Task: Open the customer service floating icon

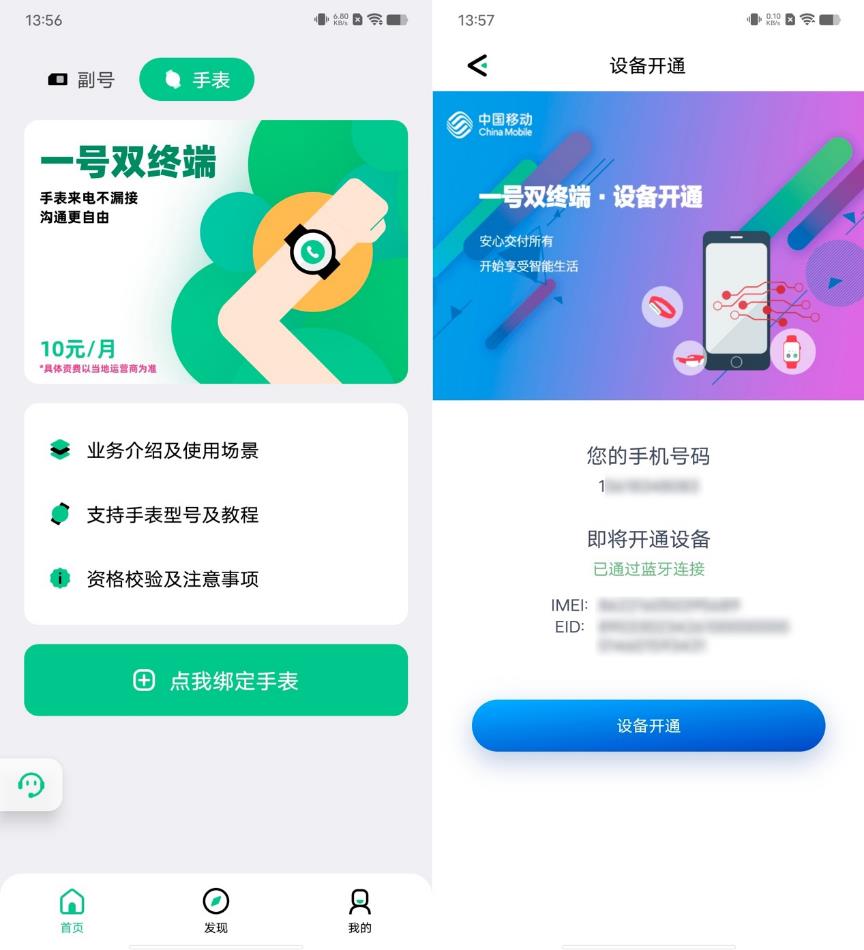Action: pyautogui.click(x=31, y=785)
